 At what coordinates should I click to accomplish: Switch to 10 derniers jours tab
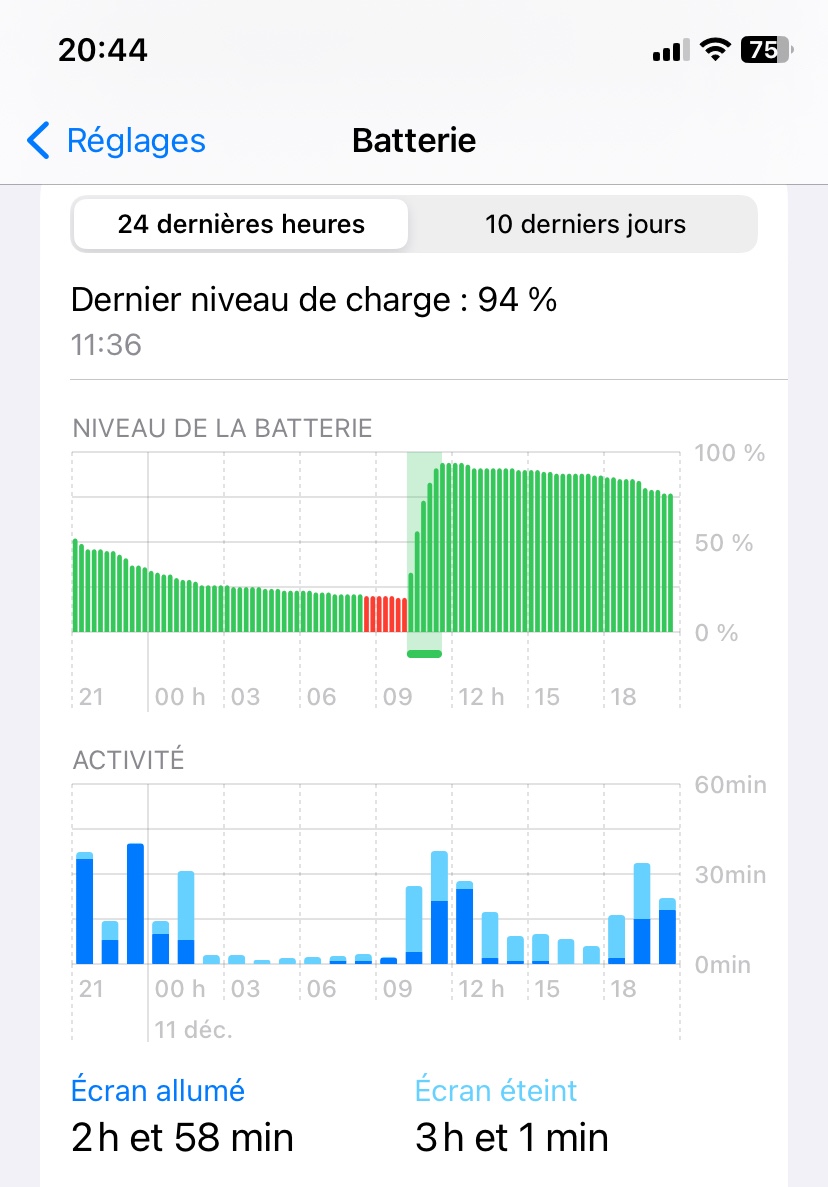point(585,224)
